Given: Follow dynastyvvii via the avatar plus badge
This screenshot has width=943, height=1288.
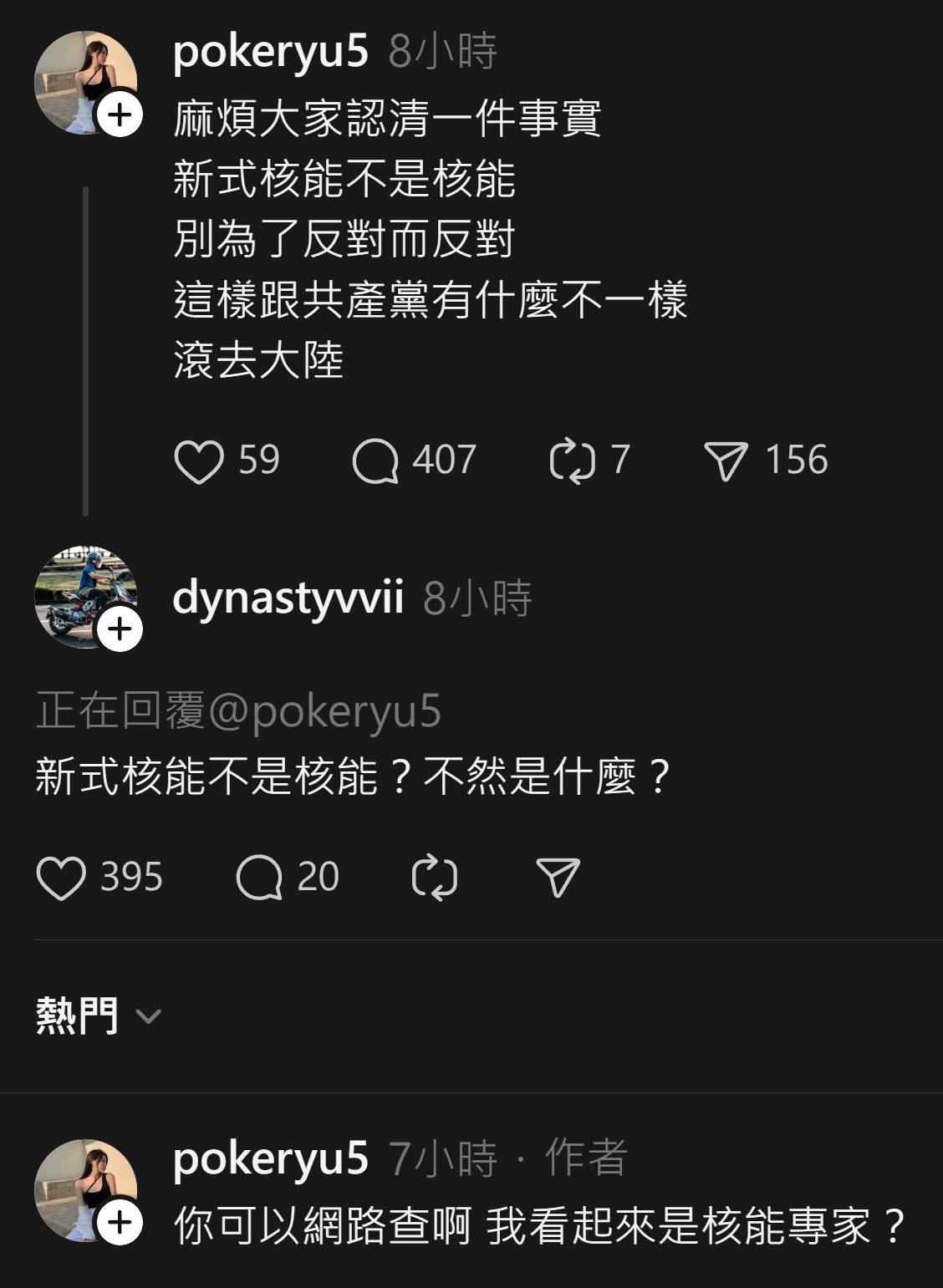Looking at the screenshot, I should [x=120, y=629].
